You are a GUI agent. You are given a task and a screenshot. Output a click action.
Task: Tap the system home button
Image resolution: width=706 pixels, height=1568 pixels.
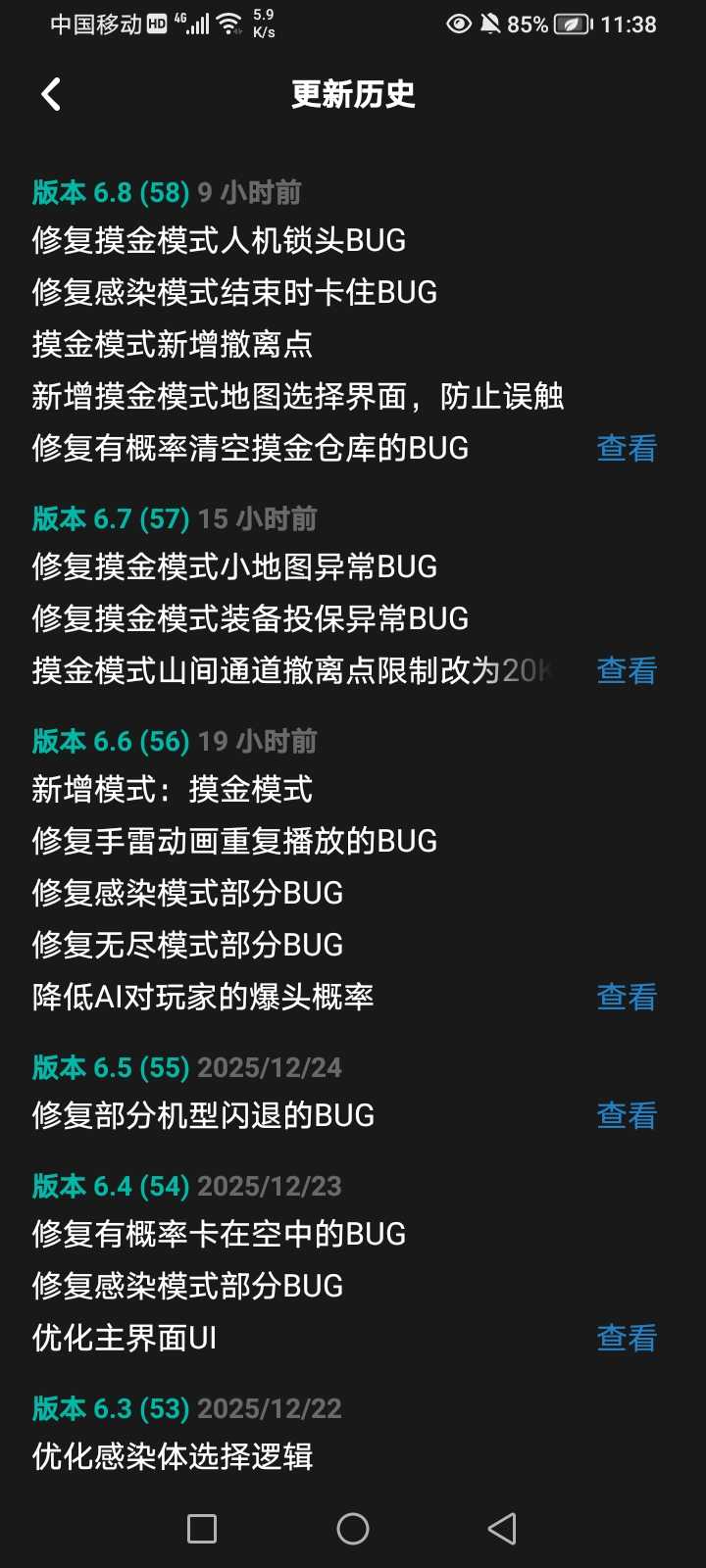(353, 1529)
